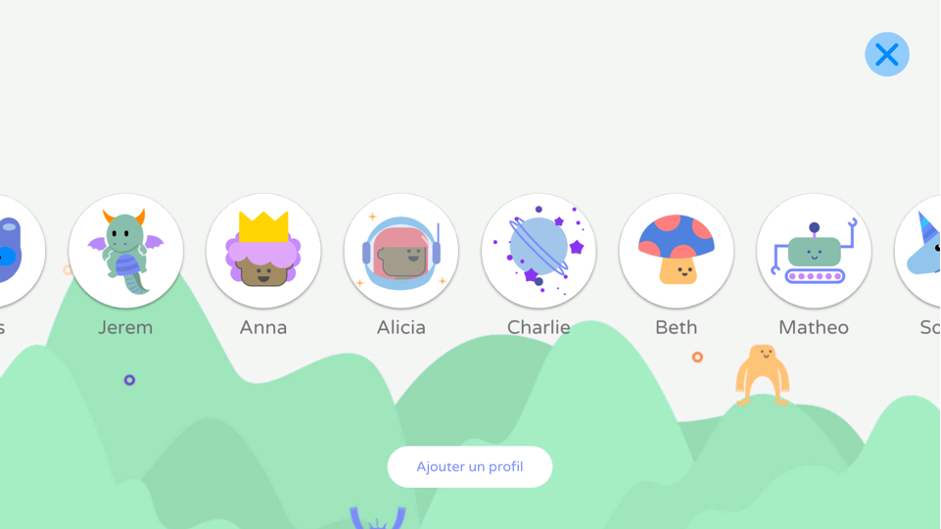Open Alicia's astronaut profile

(401, 251)
